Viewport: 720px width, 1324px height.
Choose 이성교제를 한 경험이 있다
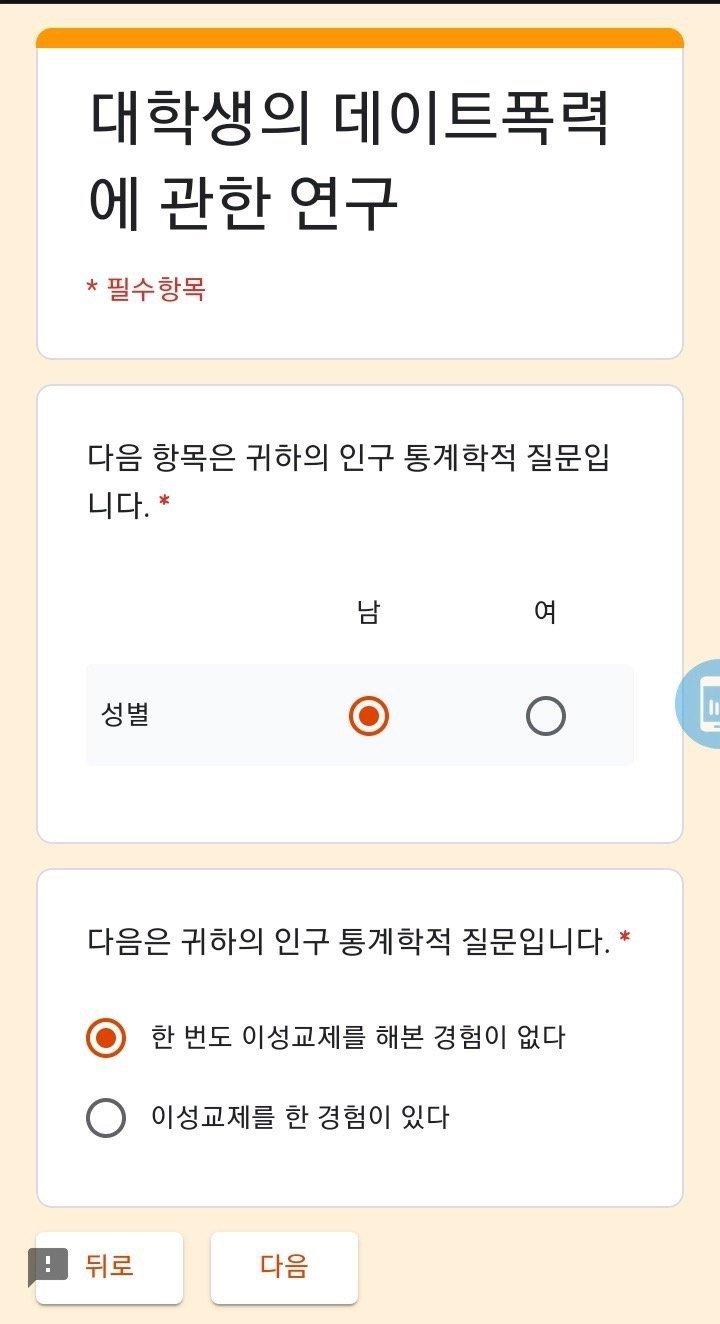click(106, 1117)
